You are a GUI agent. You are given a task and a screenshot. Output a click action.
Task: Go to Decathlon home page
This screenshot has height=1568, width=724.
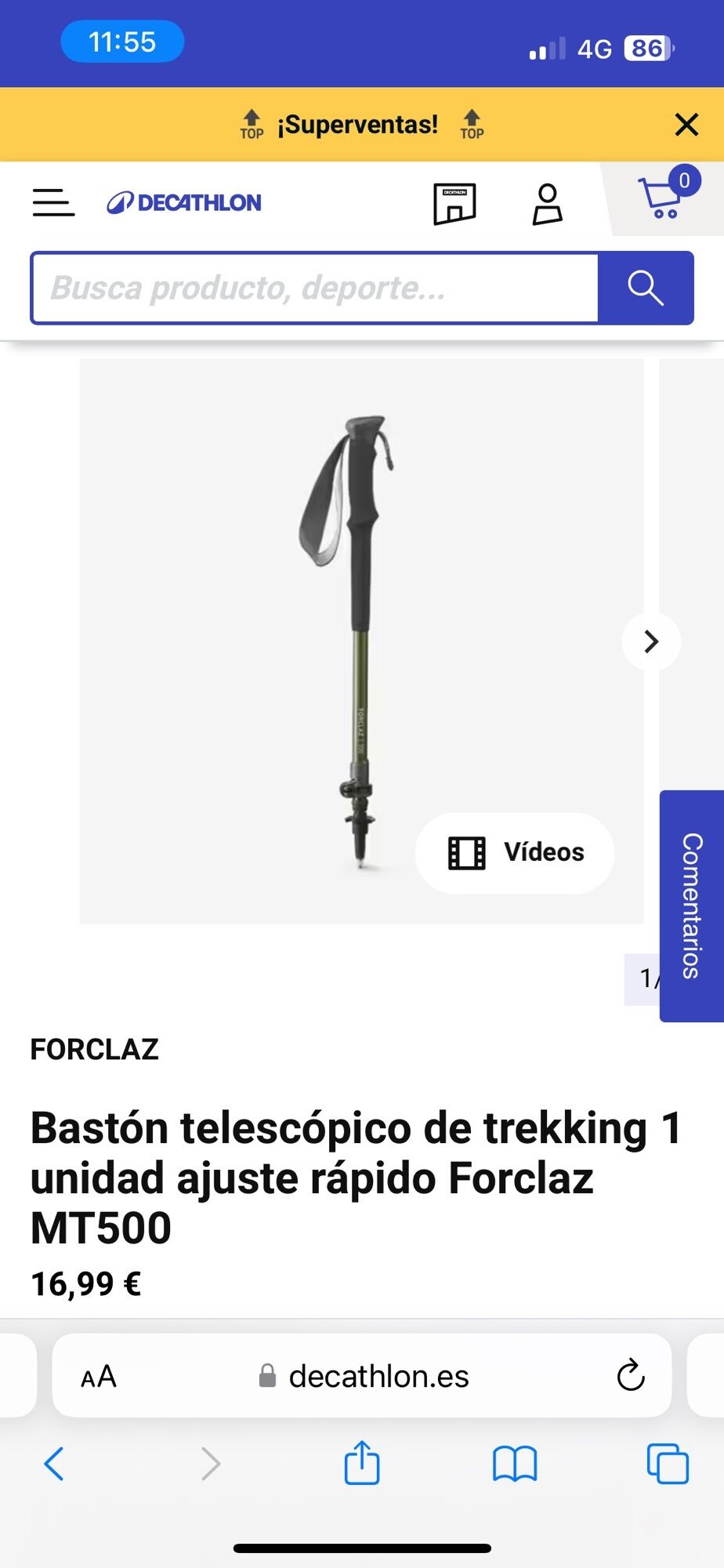pos(184,202)
